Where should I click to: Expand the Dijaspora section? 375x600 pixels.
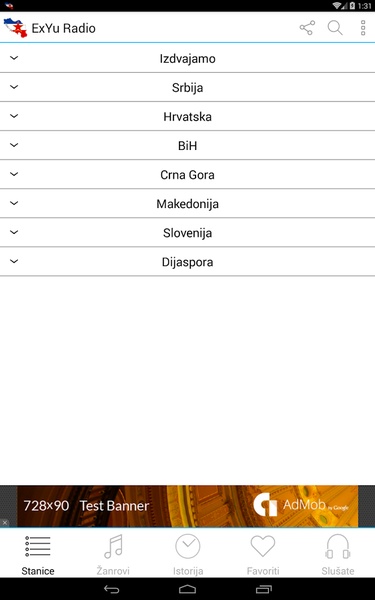(188, 262)
